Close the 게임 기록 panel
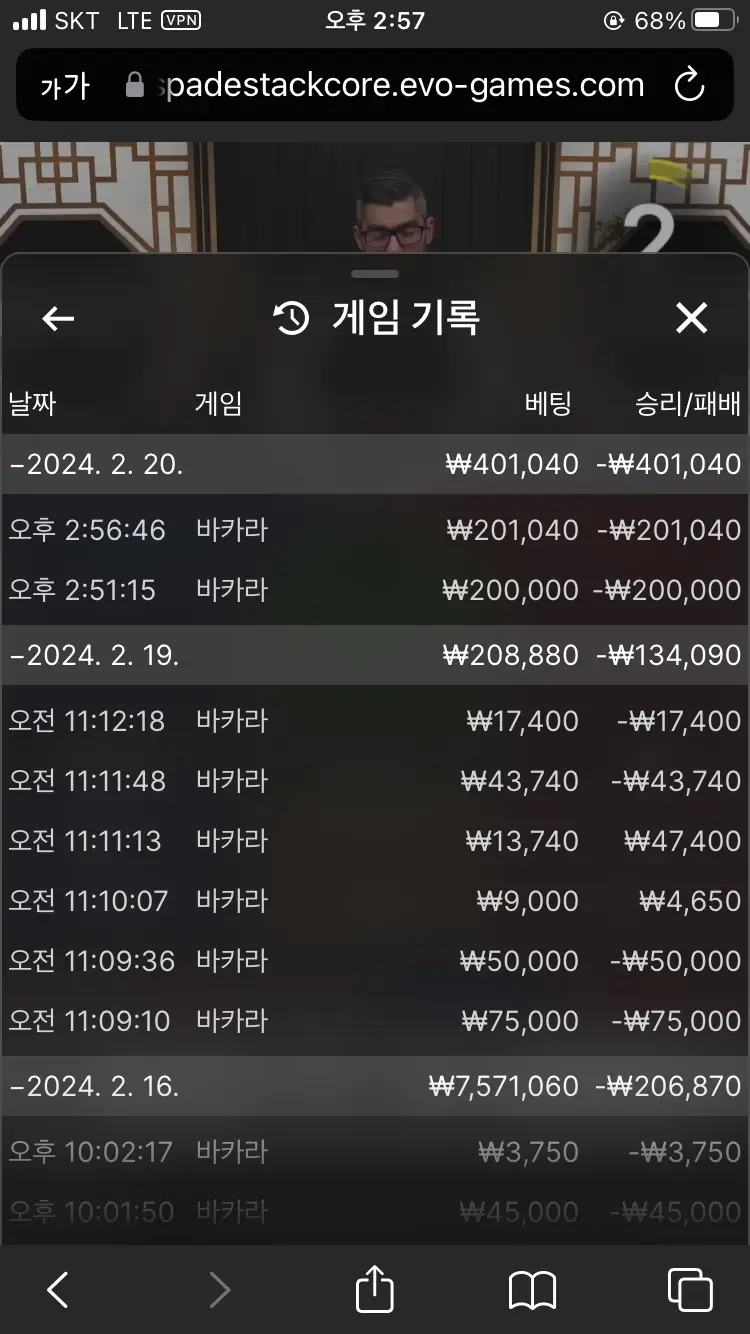750x1334 pixels. tap(691, 318)
